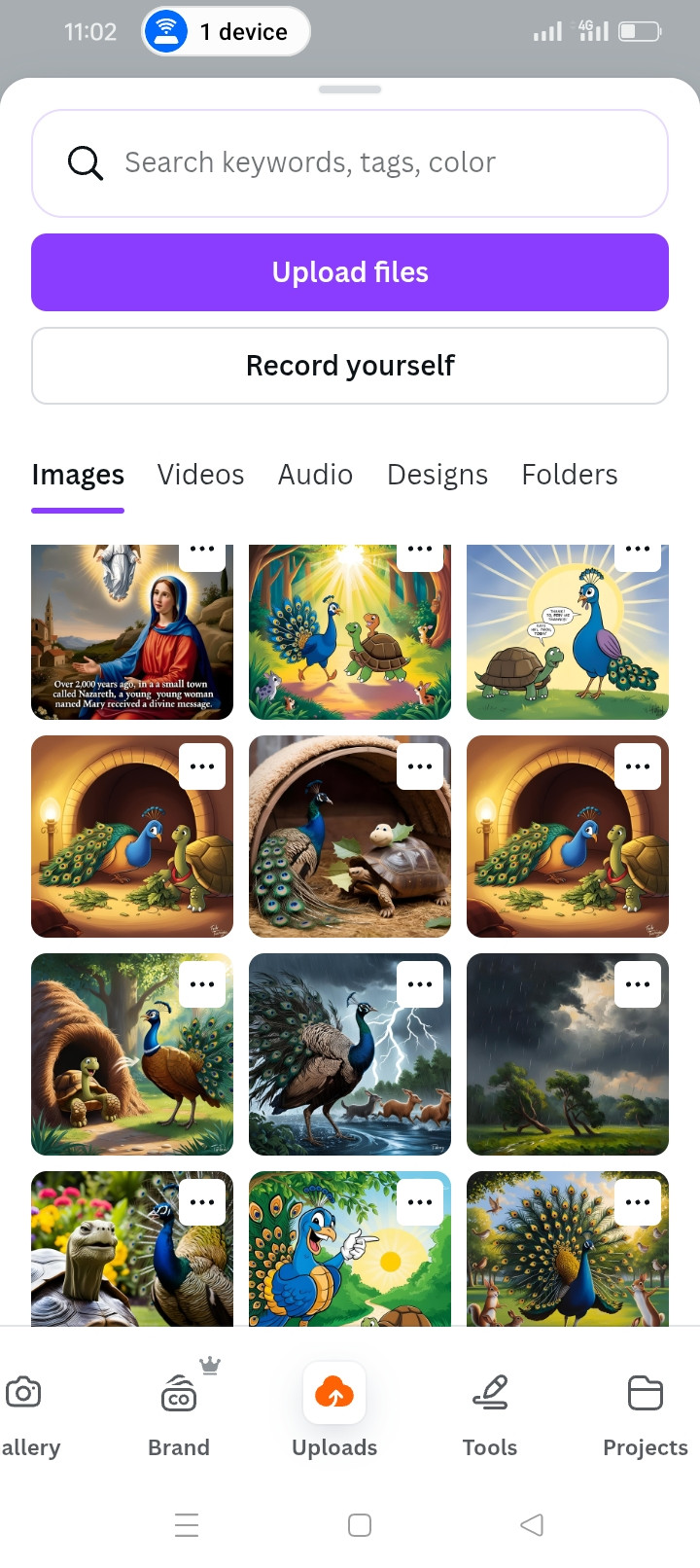The width and height of the screenshot is (700, 1568).
Task: Go to the system home screen
Action: point(360,1524)
